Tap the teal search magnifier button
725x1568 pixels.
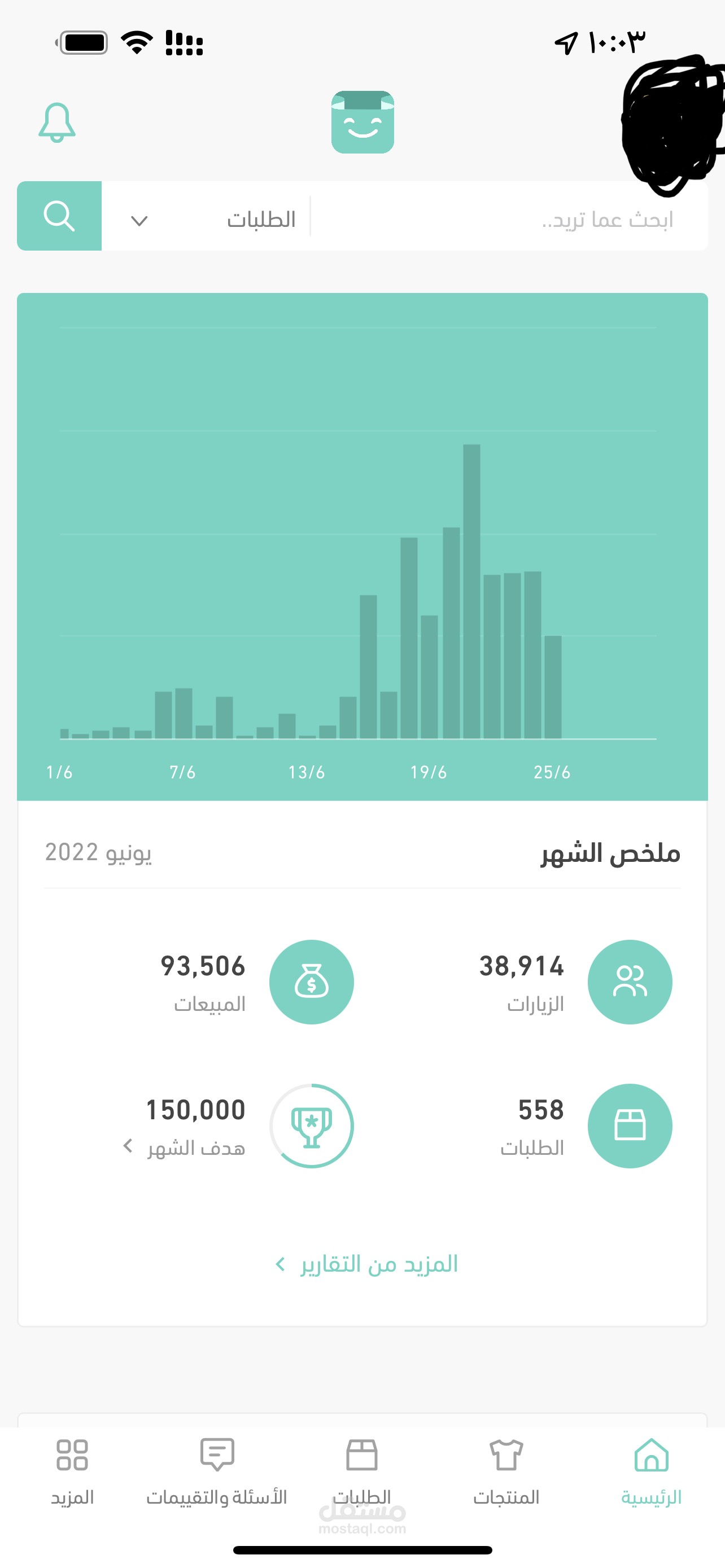click(59, 216)
